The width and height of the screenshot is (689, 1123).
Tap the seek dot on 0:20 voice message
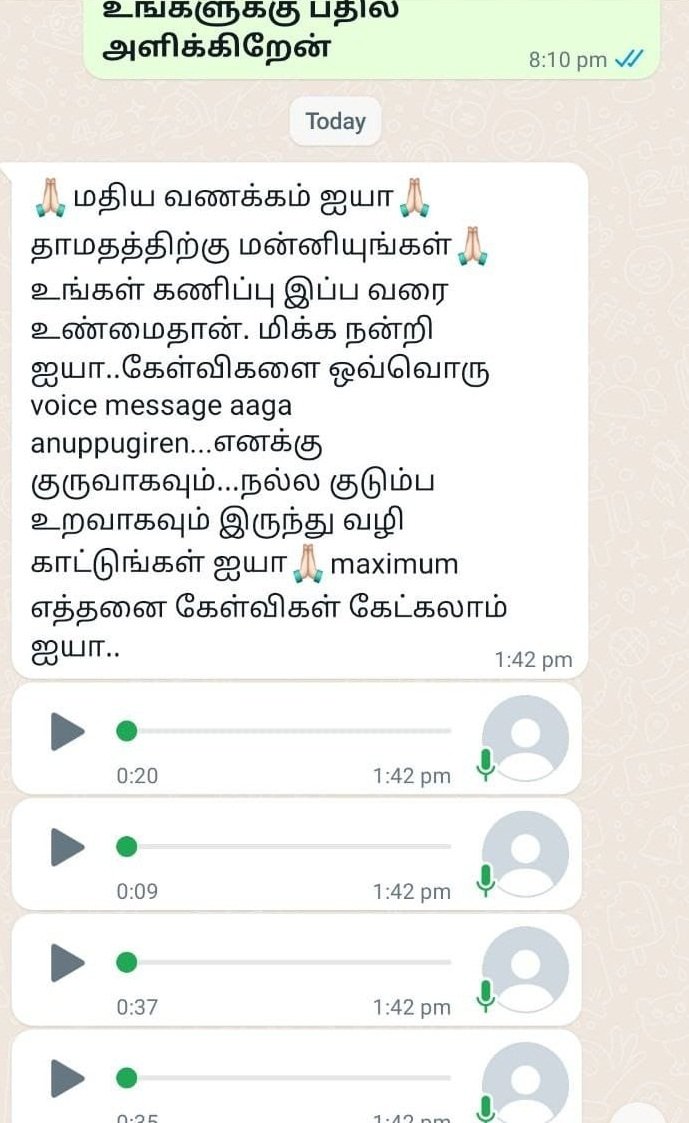tap(127, 731)
